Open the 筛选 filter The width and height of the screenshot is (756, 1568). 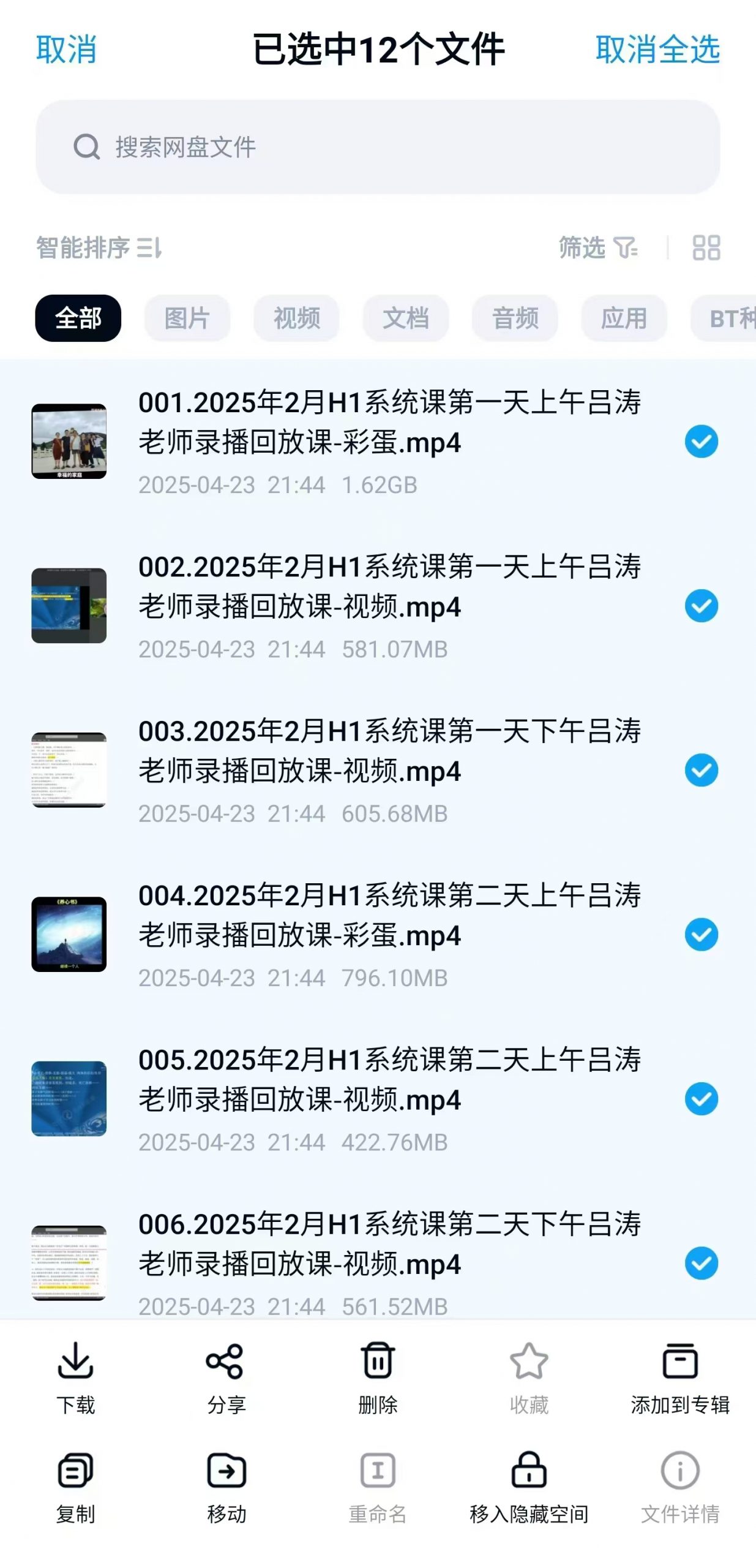pyautogui.click(x=598, y=248)
